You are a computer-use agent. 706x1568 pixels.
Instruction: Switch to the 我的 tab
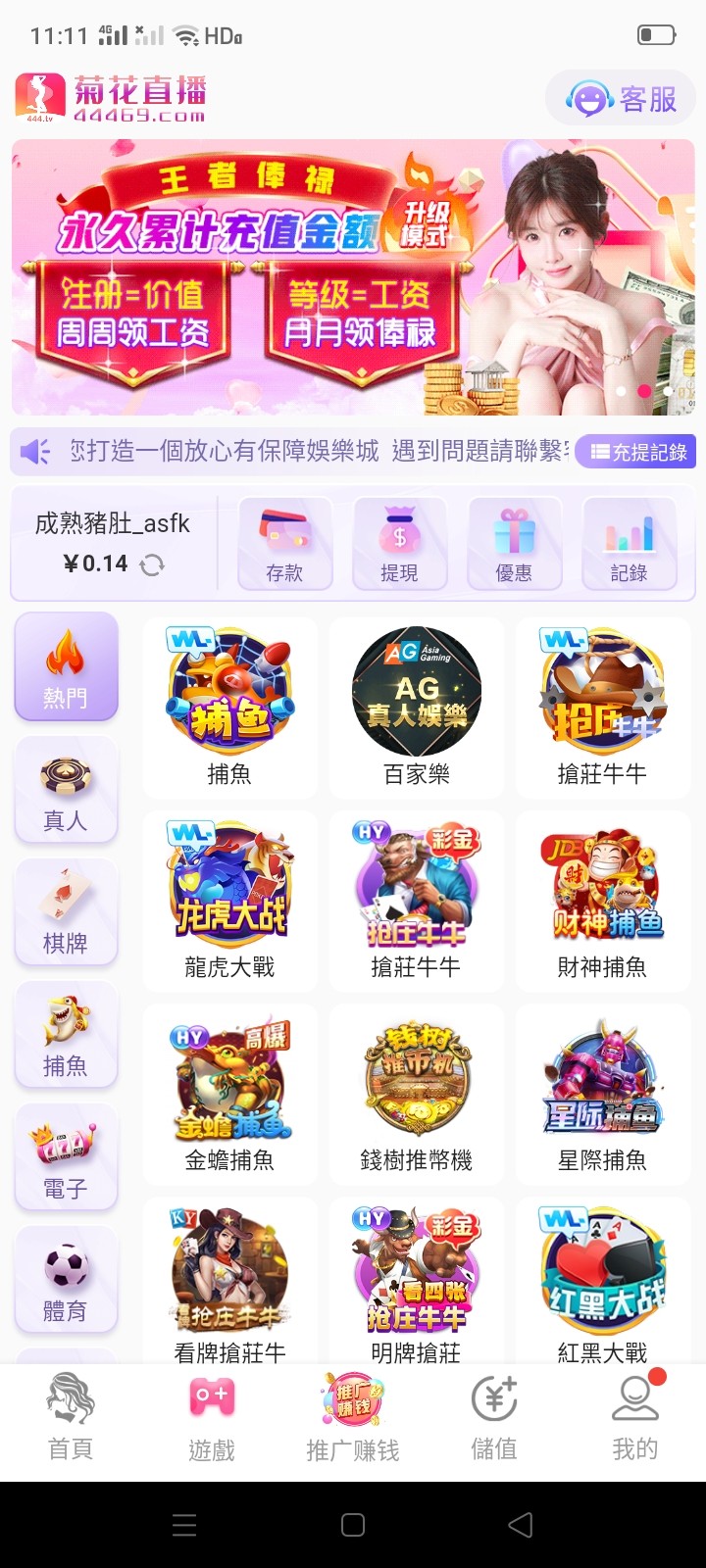tap(635, 1417)
